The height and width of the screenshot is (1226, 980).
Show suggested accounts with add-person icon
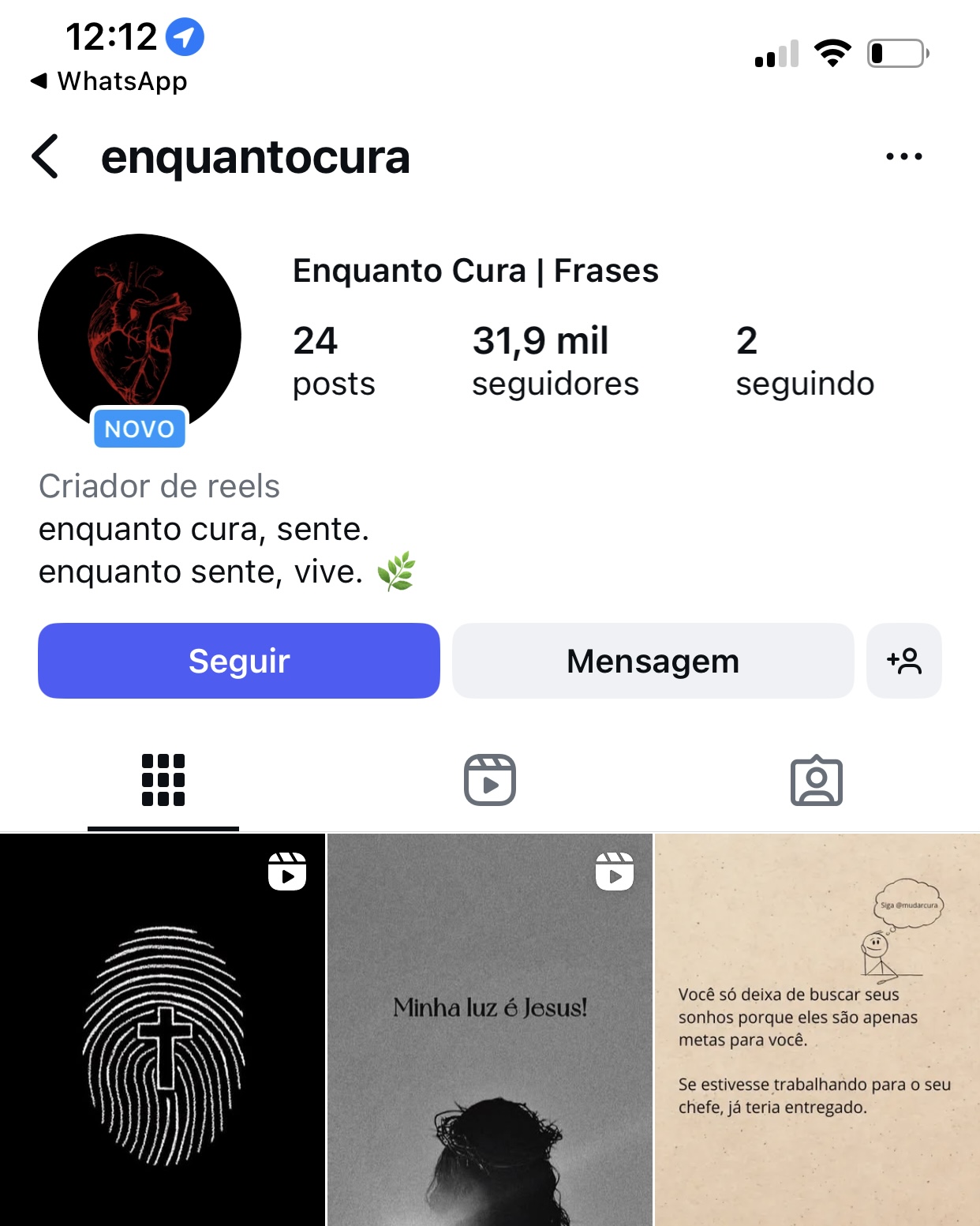point(903,661)
